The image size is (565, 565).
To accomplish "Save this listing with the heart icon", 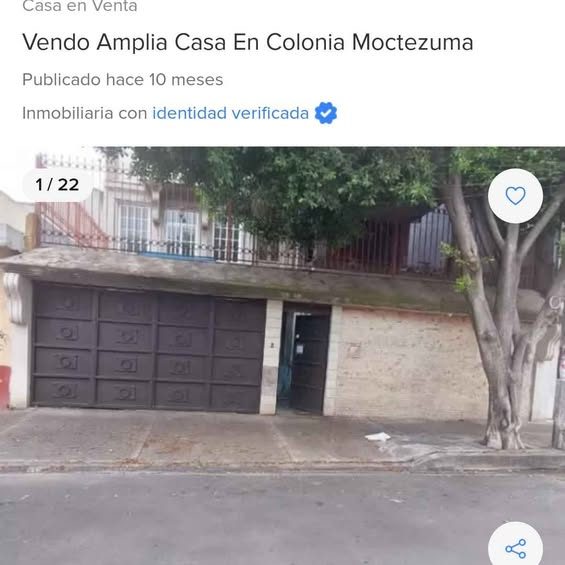I will (515, 196).
